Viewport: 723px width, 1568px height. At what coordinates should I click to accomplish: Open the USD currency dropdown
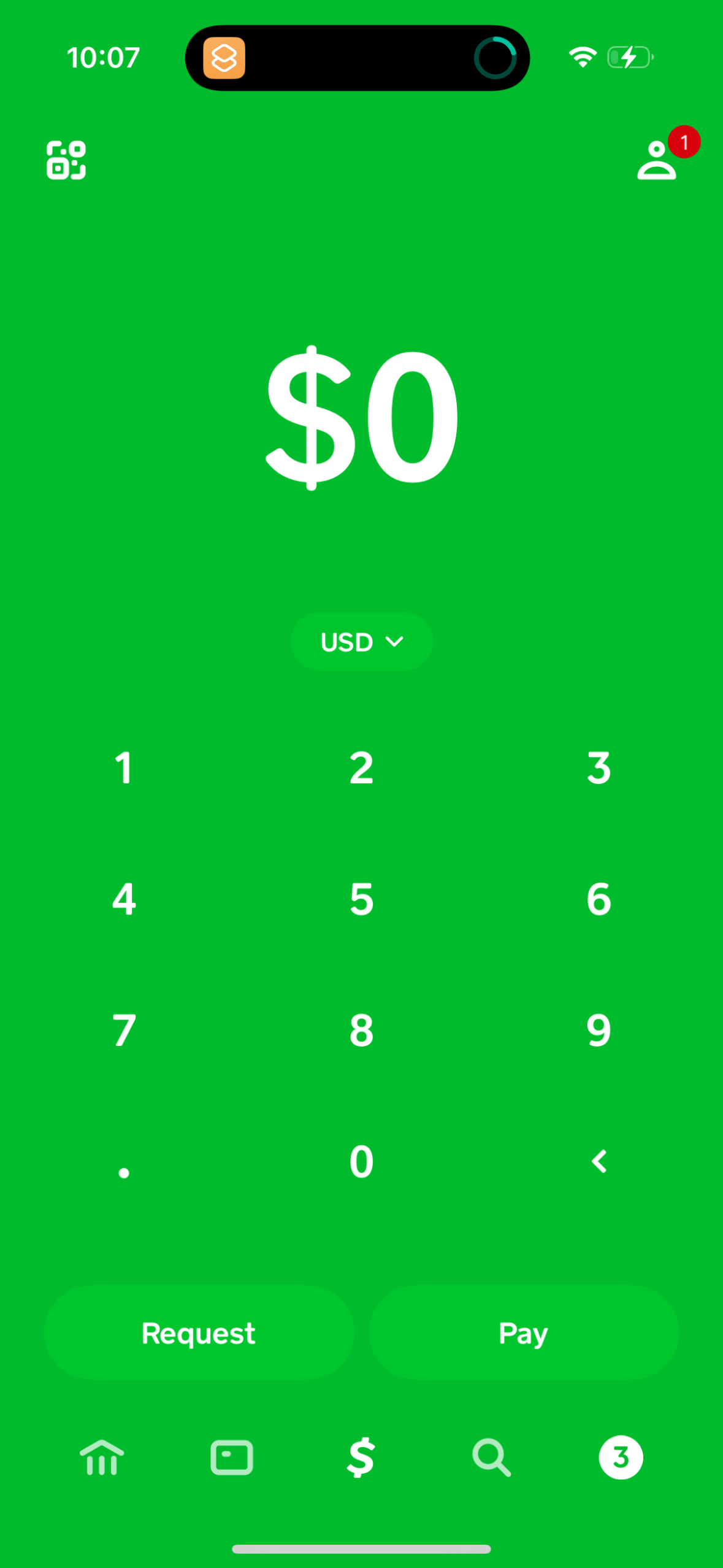(x=361, y=641)
